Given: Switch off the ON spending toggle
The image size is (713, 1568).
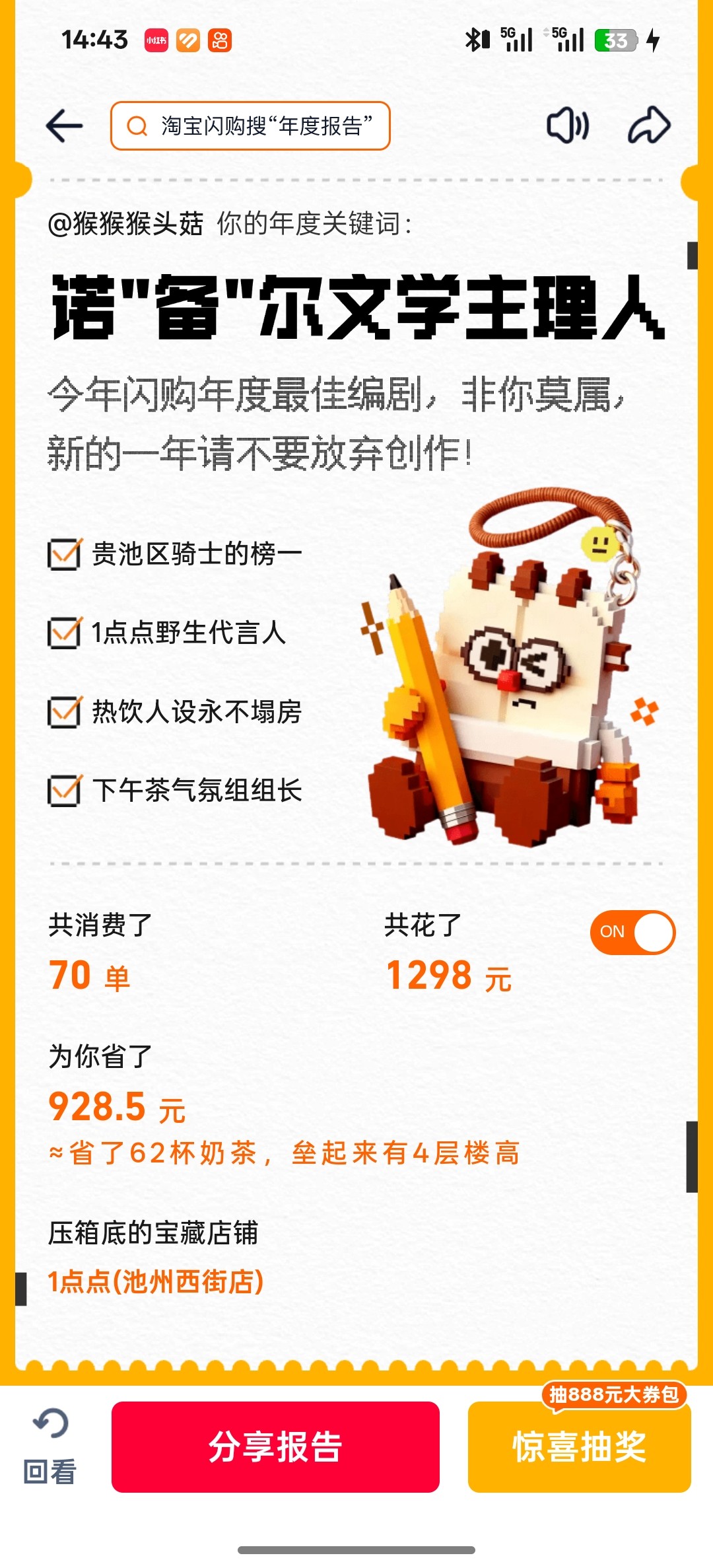Looking at the screenshot, I should pyautogui.click(x=632, y=932).
